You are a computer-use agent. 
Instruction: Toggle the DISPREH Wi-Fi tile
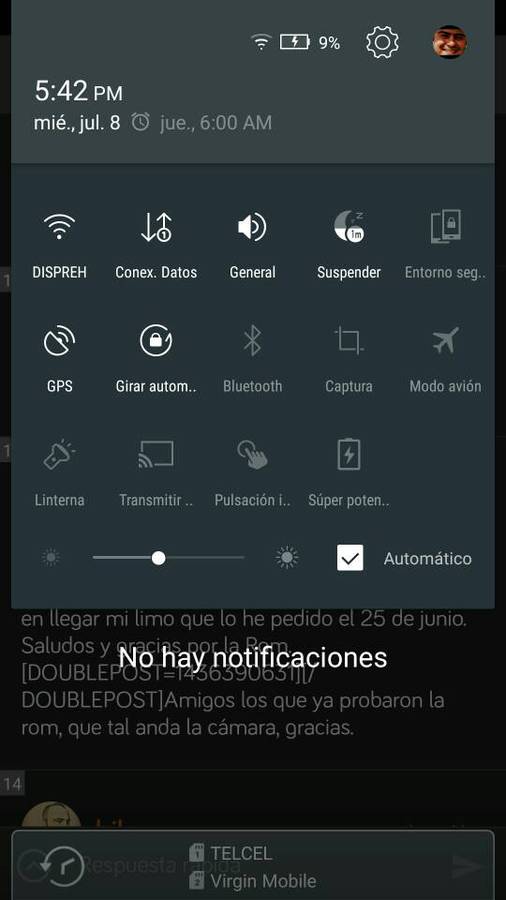click(60, 245)
